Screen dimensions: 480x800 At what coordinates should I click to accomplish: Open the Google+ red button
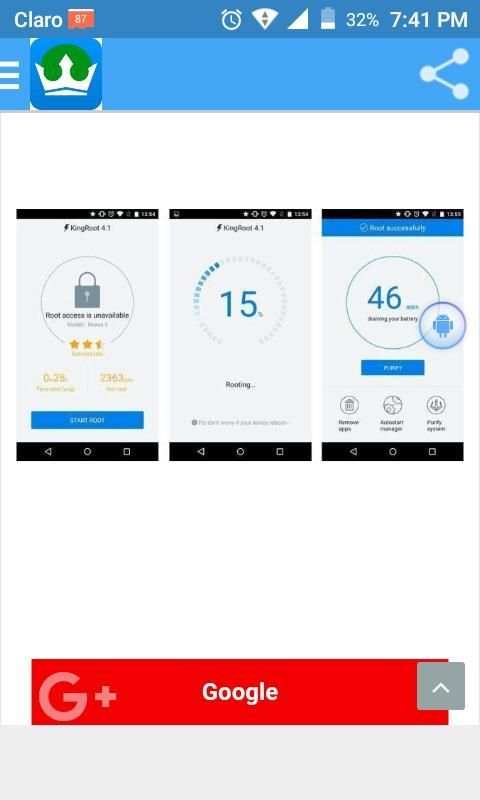[x=240, y=692]
